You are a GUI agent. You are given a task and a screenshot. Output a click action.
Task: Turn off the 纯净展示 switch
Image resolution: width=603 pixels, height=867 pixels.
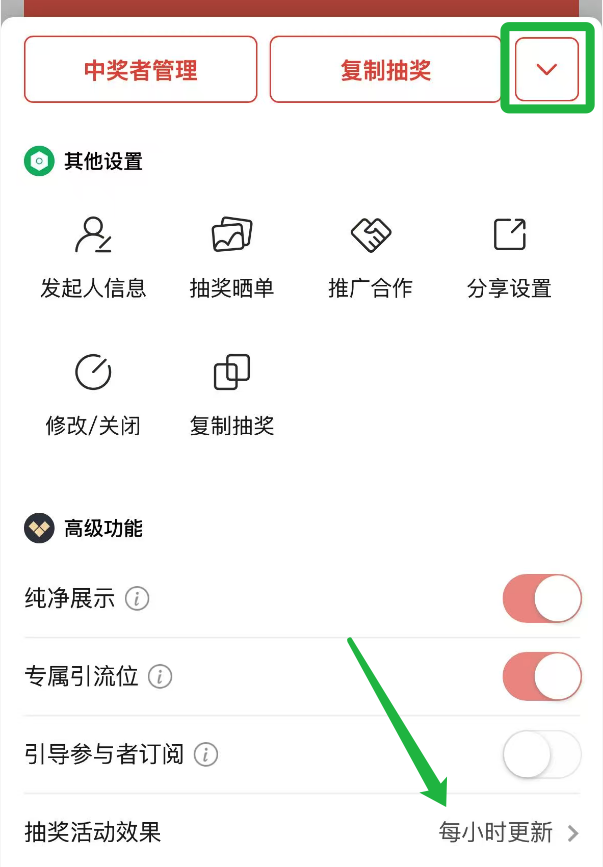click(541, 599)
